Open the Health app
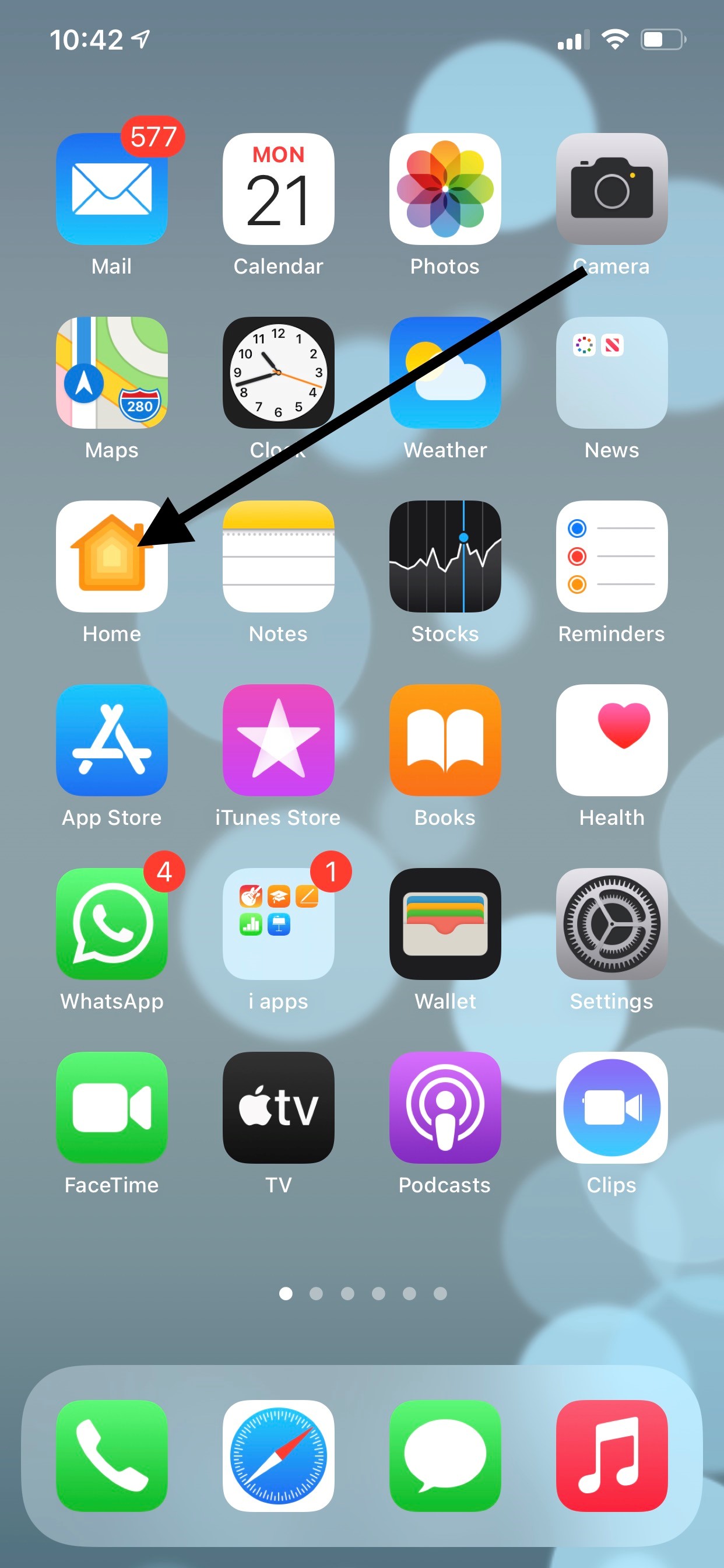 tap(612, 740)
